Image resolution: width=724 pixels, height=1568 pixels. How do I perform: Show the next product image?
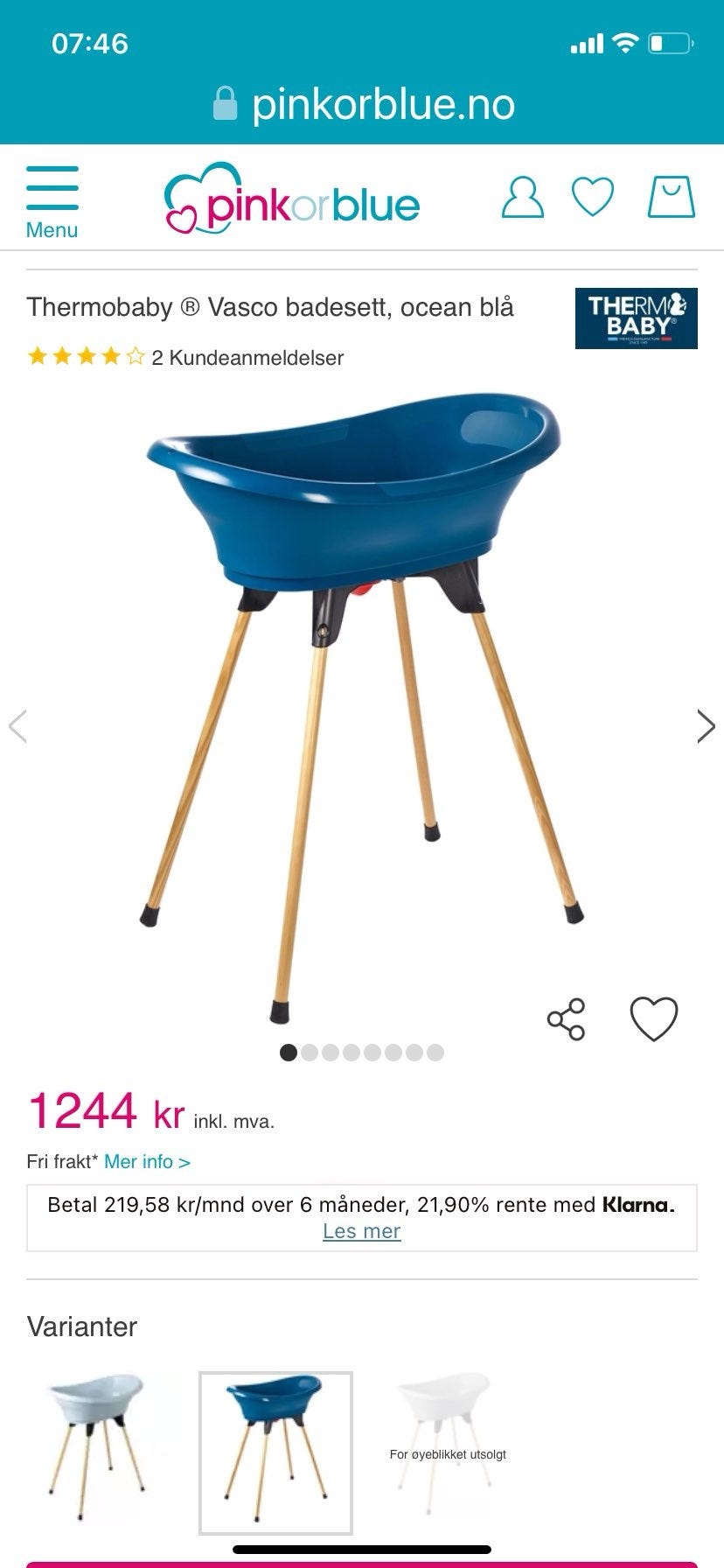tap(705, 726)
